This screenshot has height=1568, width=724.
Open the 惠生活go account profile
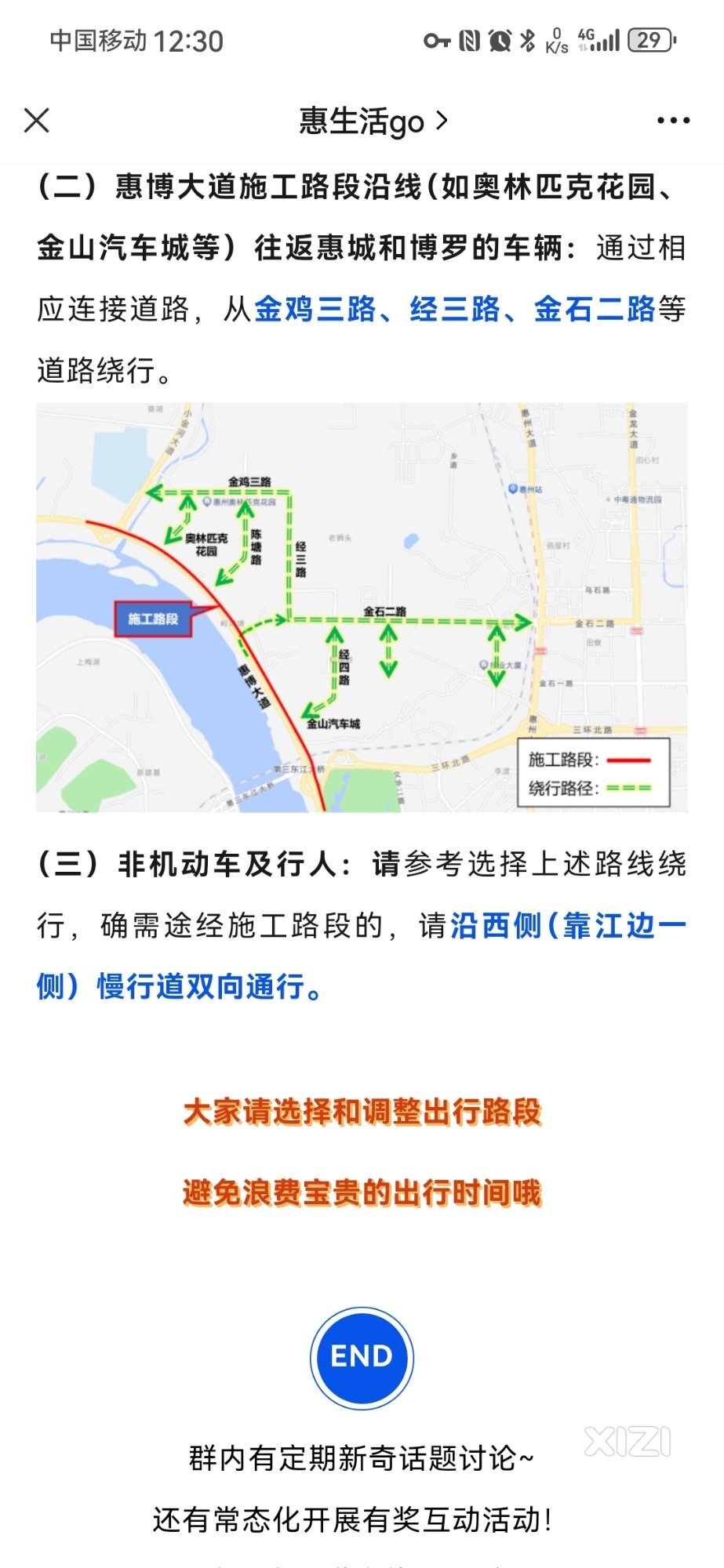pos(373,122)
